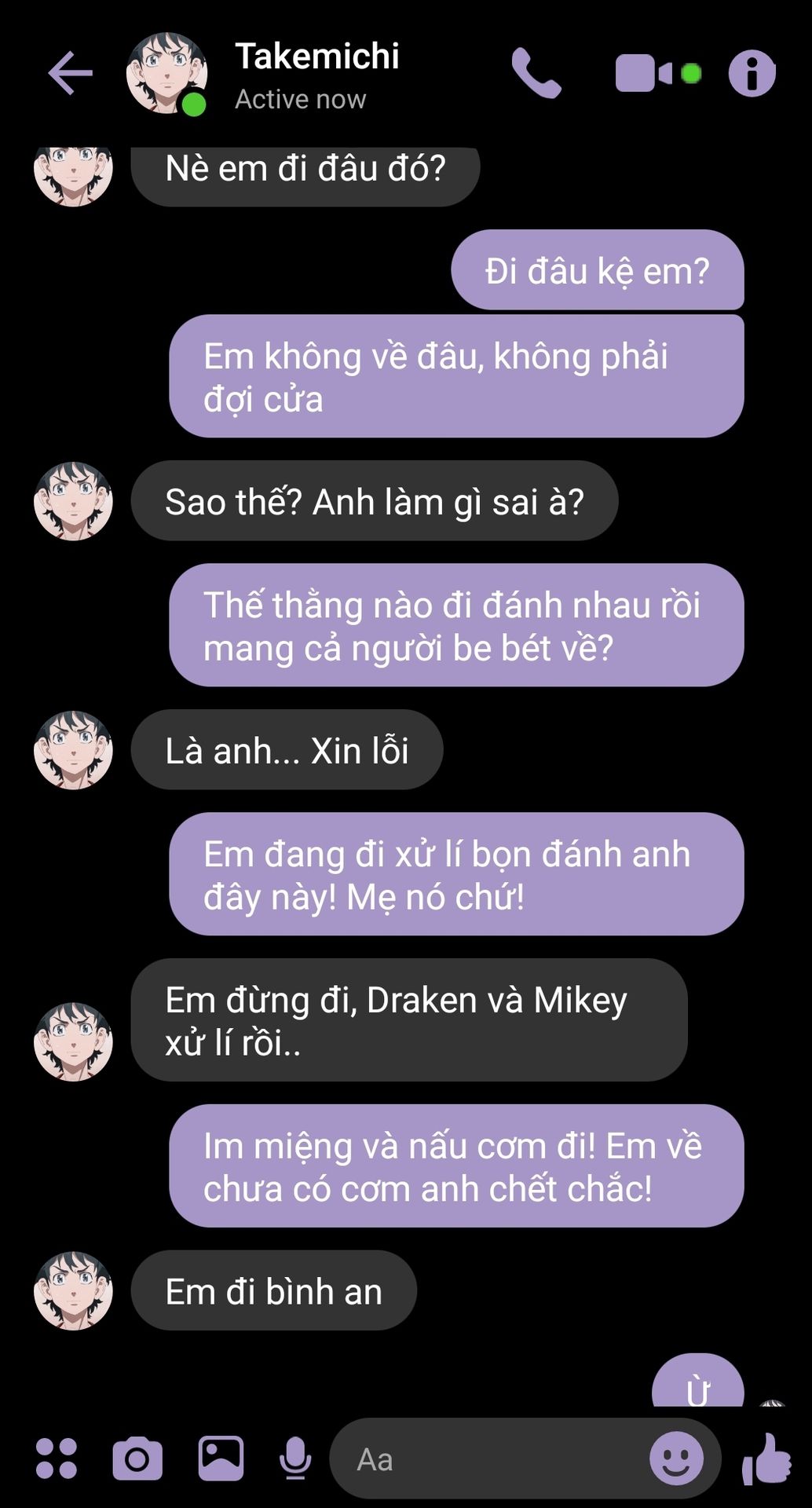Screen dimensions: 812x1508
Task: Open the camera to take a photo
Action: pos(137,1459)
